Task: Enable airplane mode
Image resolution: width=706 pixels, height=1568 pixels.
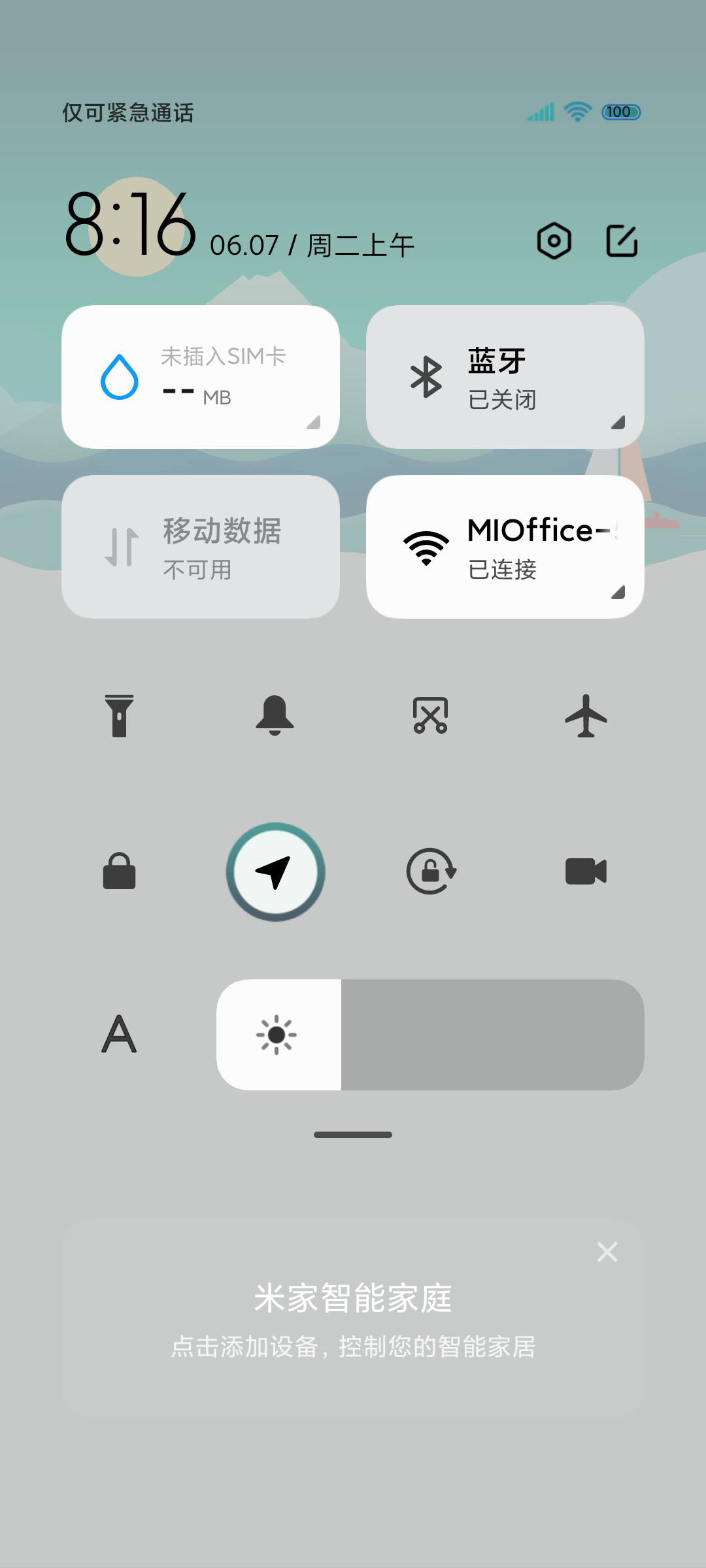Action: coord(586,715)
